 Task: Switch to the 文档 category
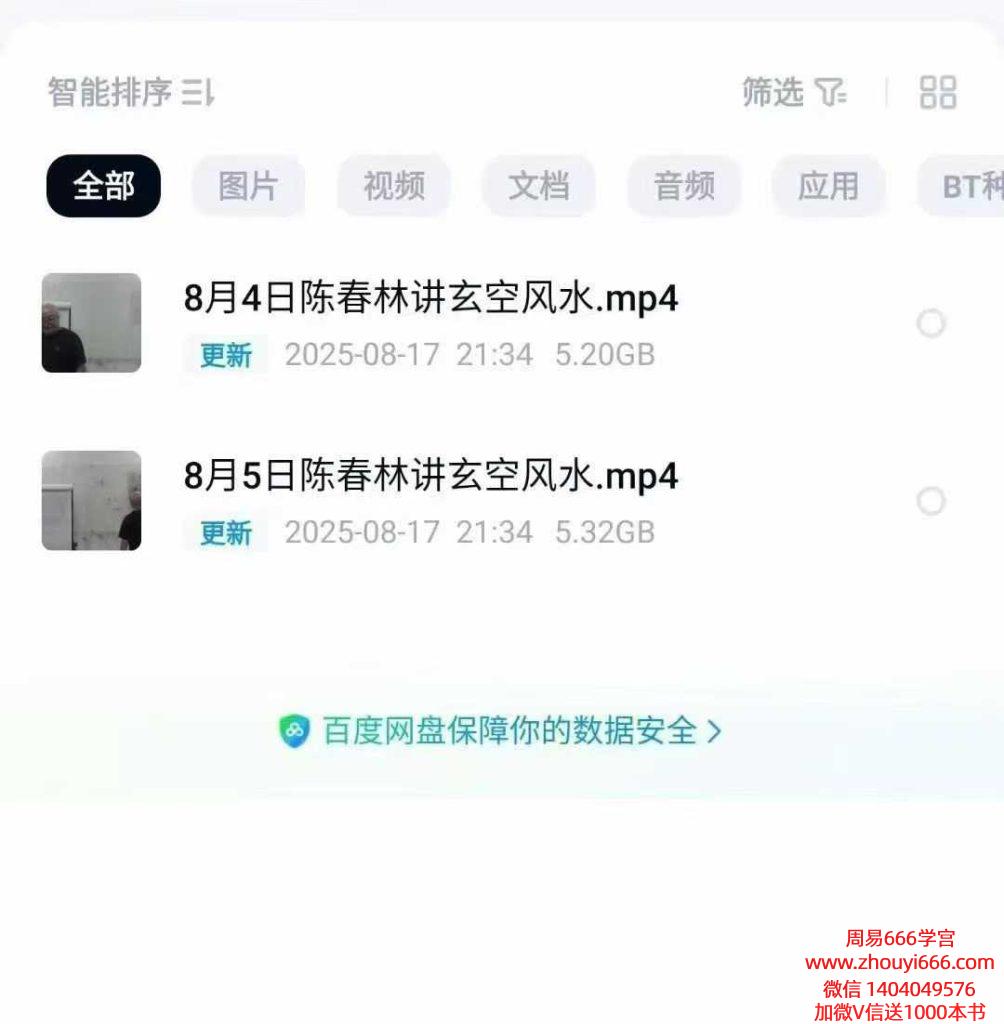pos(538,186)
